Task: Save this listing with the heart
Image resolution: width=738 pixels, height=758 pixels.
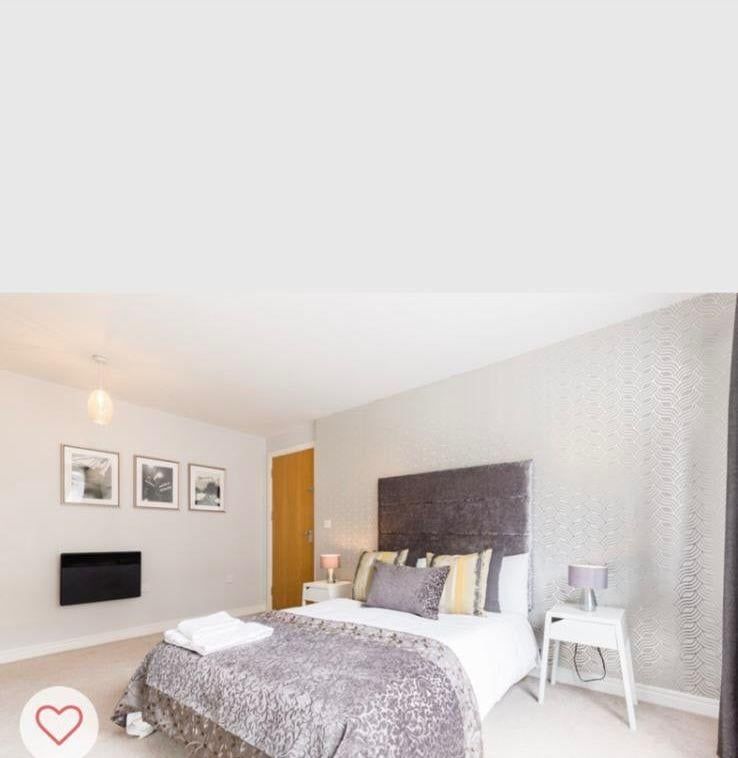Action: (59, 723)
